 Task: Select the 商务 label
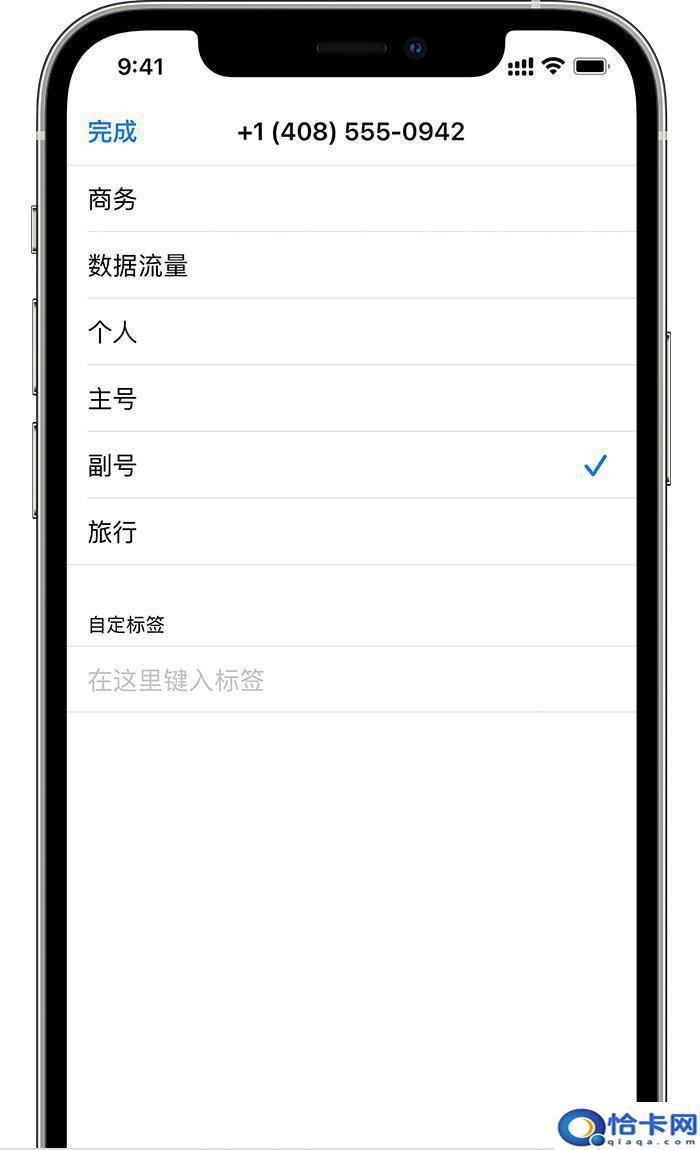(x=351, y=199)
